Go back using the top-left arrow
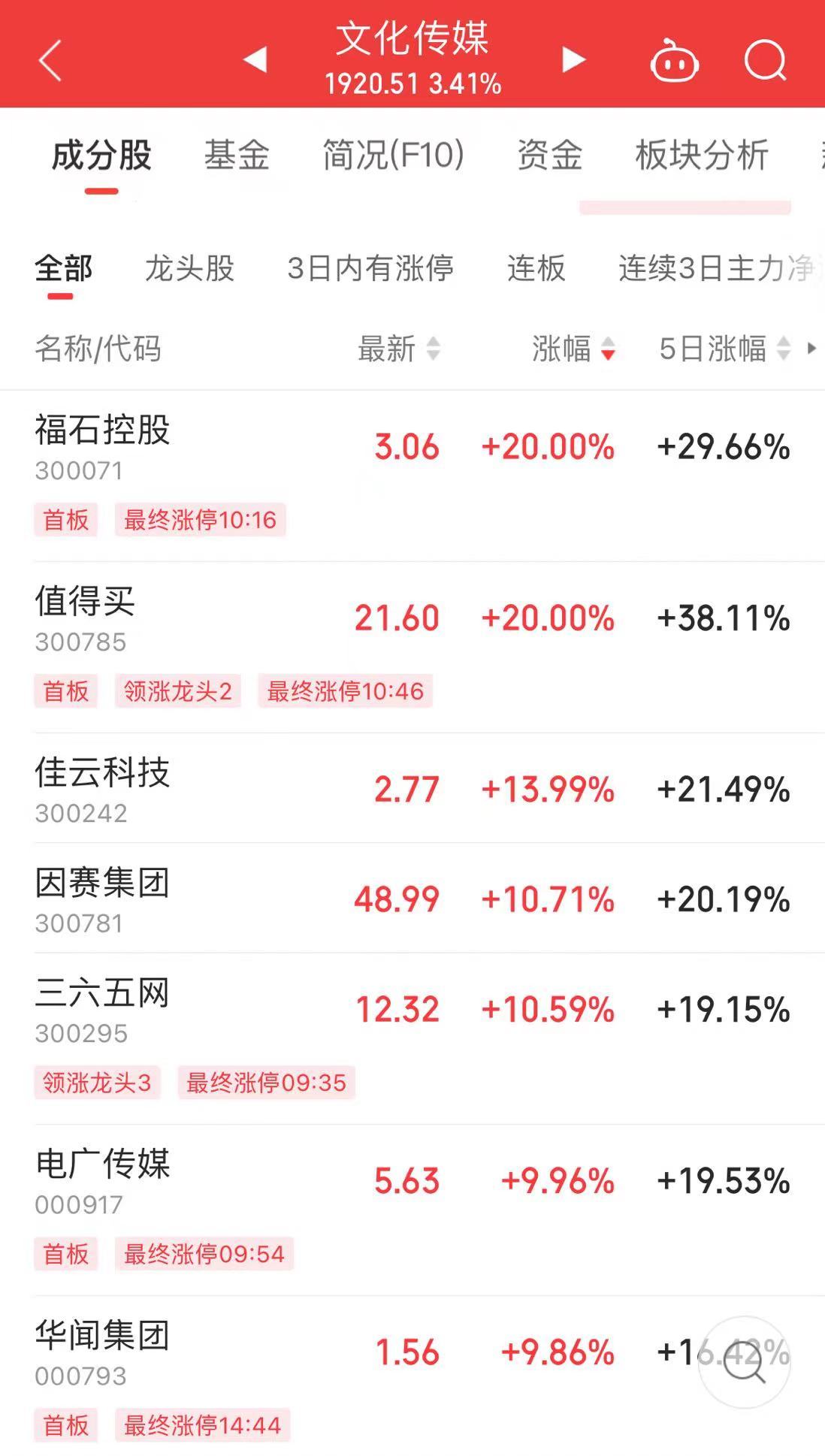The image size is (825, 1456). 50,61
